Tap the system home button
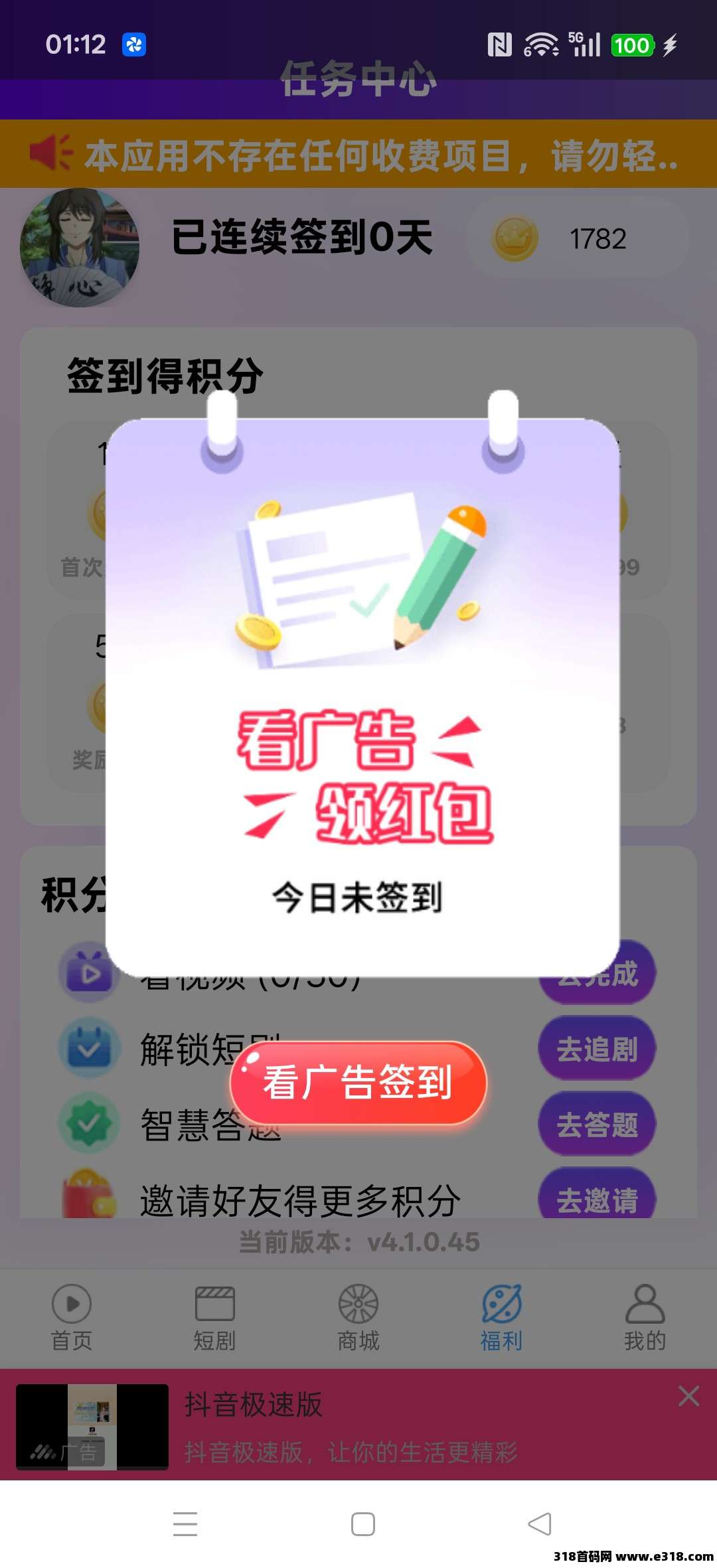This screenshot has width=717, height=1568. [x=362, y=1524]
